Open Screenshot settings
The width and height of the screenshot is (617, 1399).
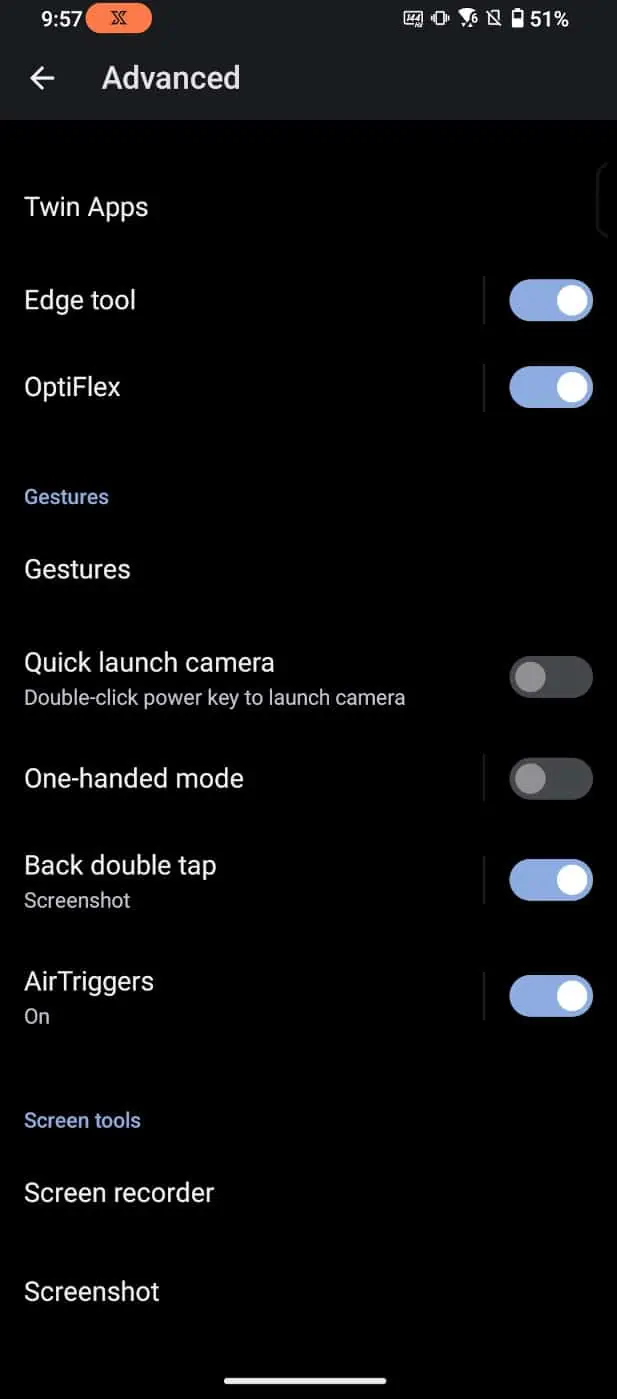[308, 1291]
